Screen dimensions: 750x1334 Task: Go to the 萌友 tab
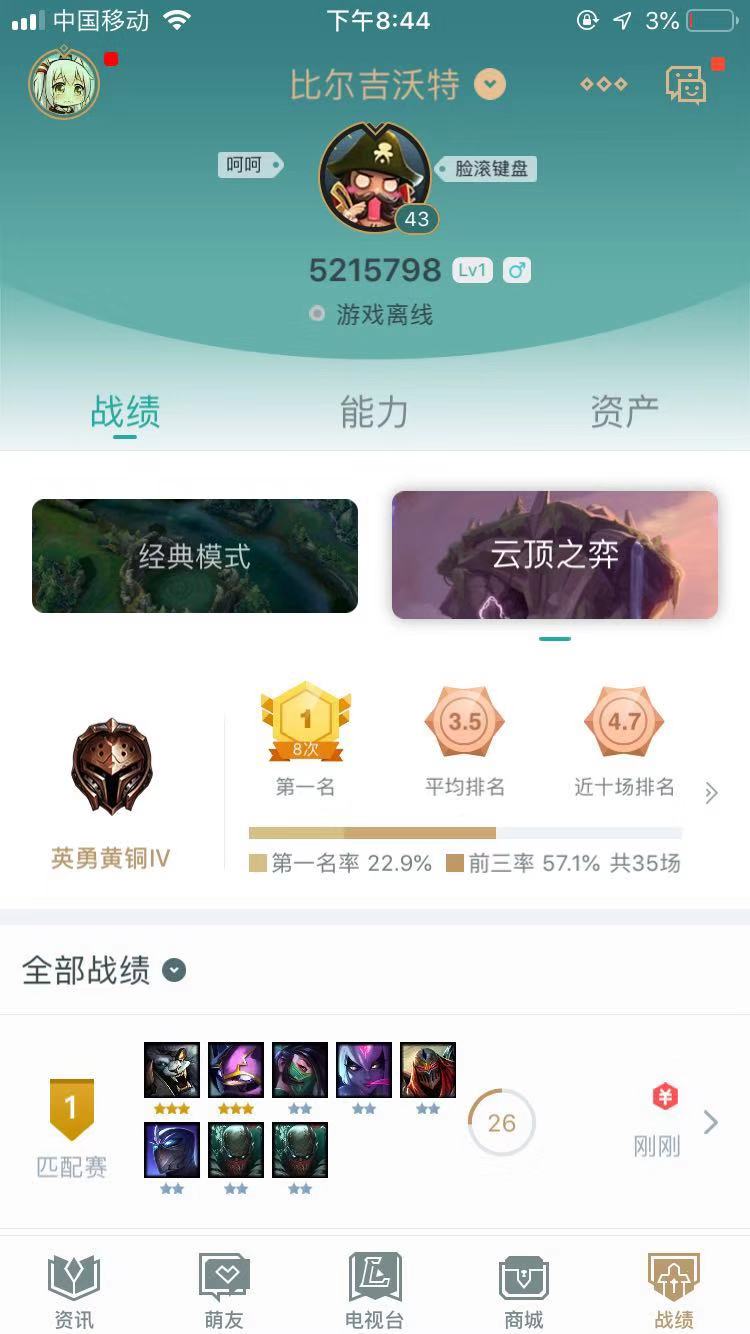[224, 1290]
